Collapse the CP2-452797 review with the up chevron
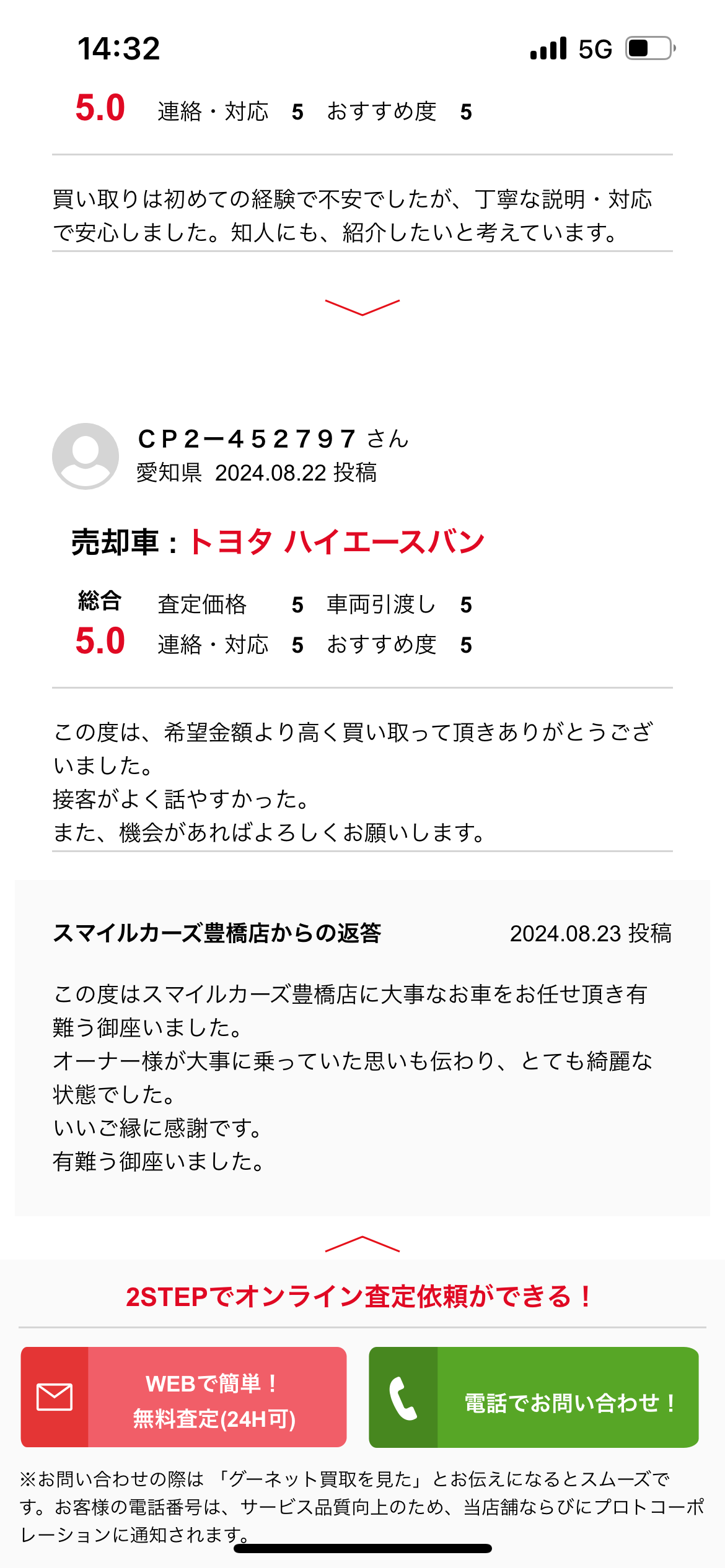Image resolution: width=725 pixels, height=1568 pixels. (x=362, y=1244)
